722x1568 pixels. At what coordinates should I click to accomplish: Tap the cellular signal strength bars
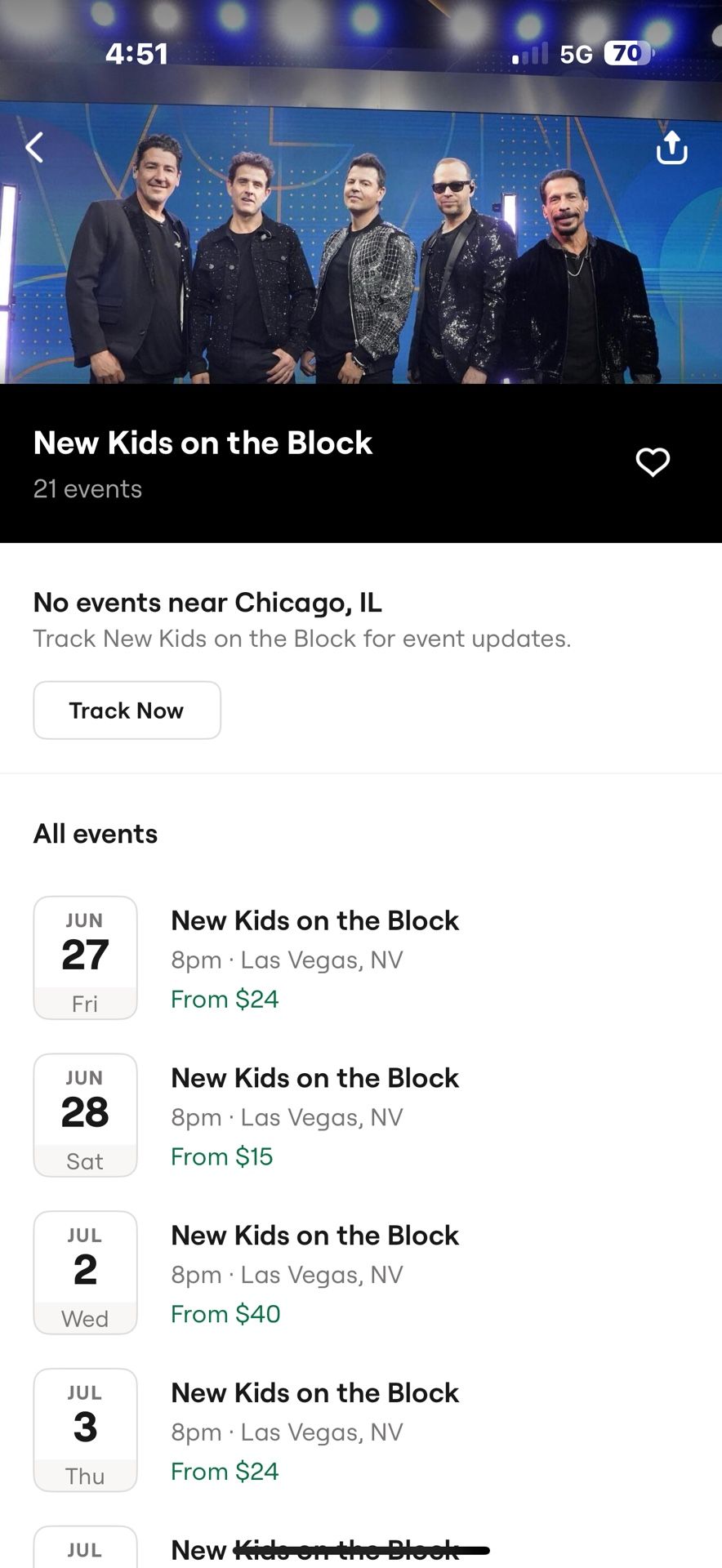coord(531,53)
